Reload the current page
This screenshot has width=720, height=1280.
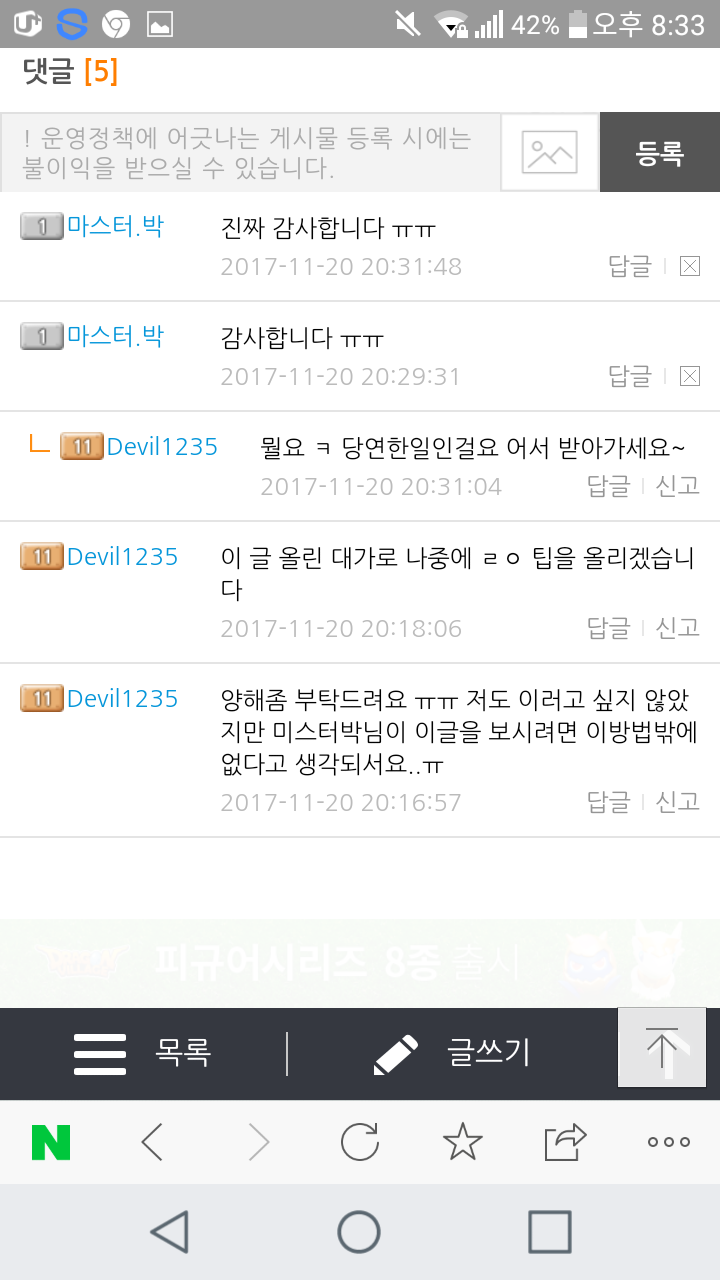(360, 1142)
